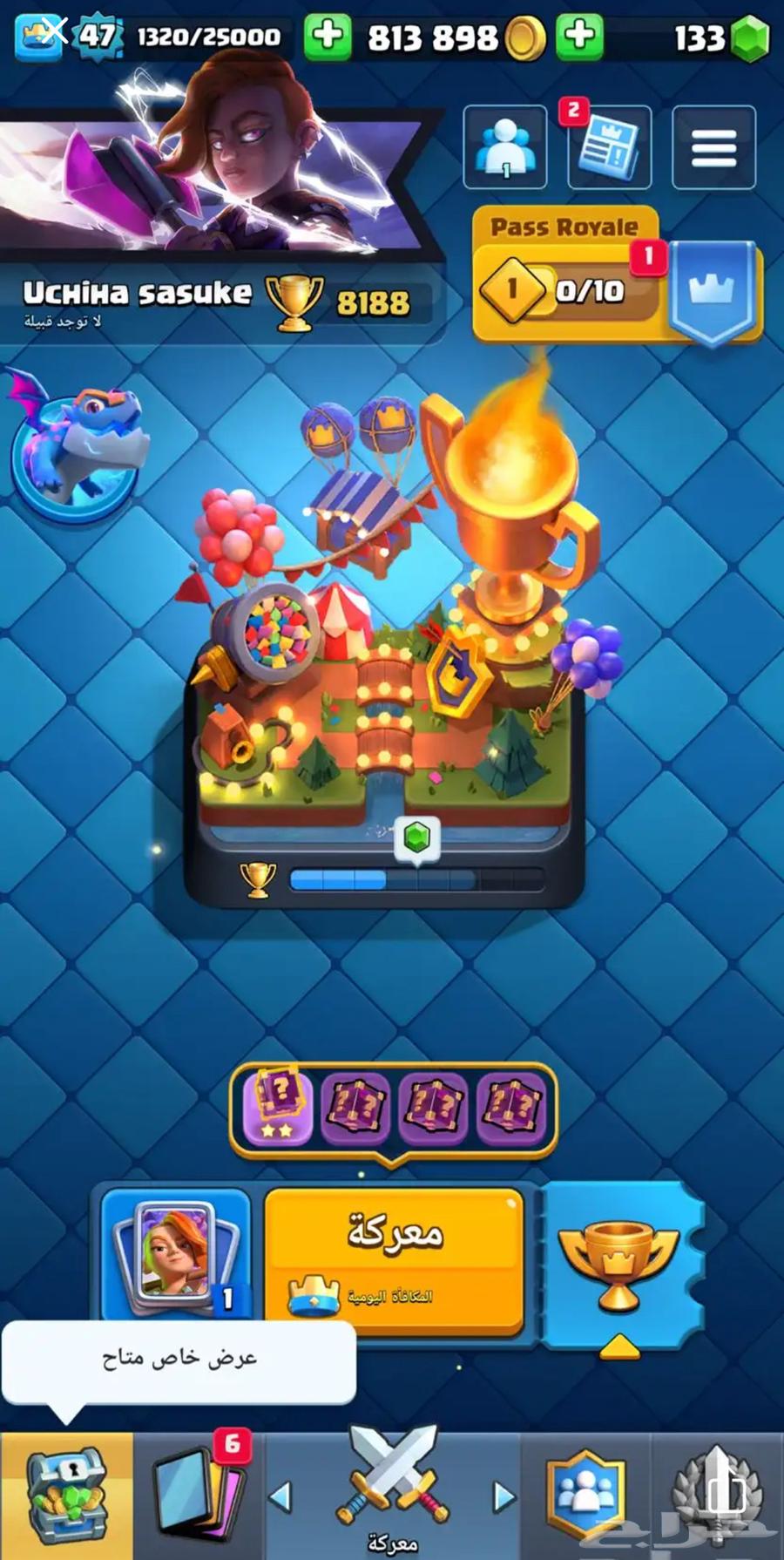The width and height of the screenshot is (784, 1560).
Task: Open the battle deck selector card
Action: click(x=177, y=1253)
